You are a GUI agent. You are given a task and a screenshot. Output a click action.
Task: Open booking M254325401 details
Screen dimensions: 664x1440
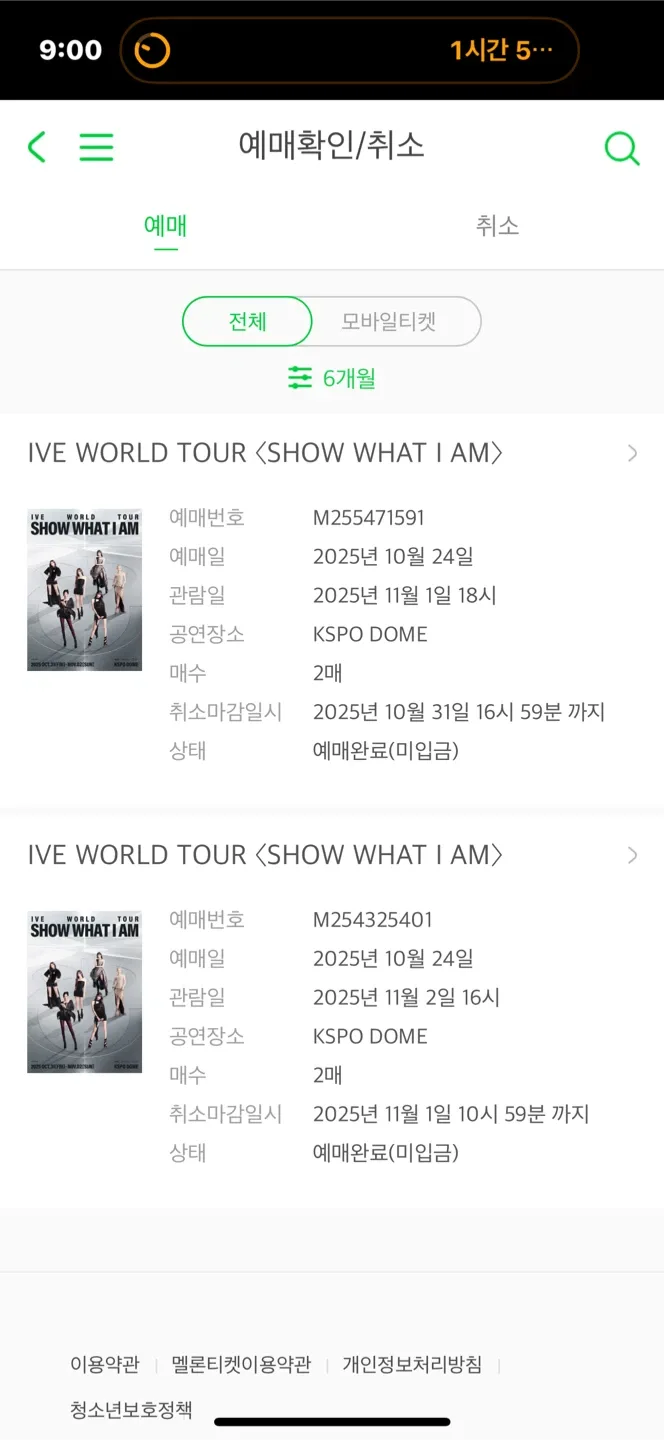coord(631,855)
